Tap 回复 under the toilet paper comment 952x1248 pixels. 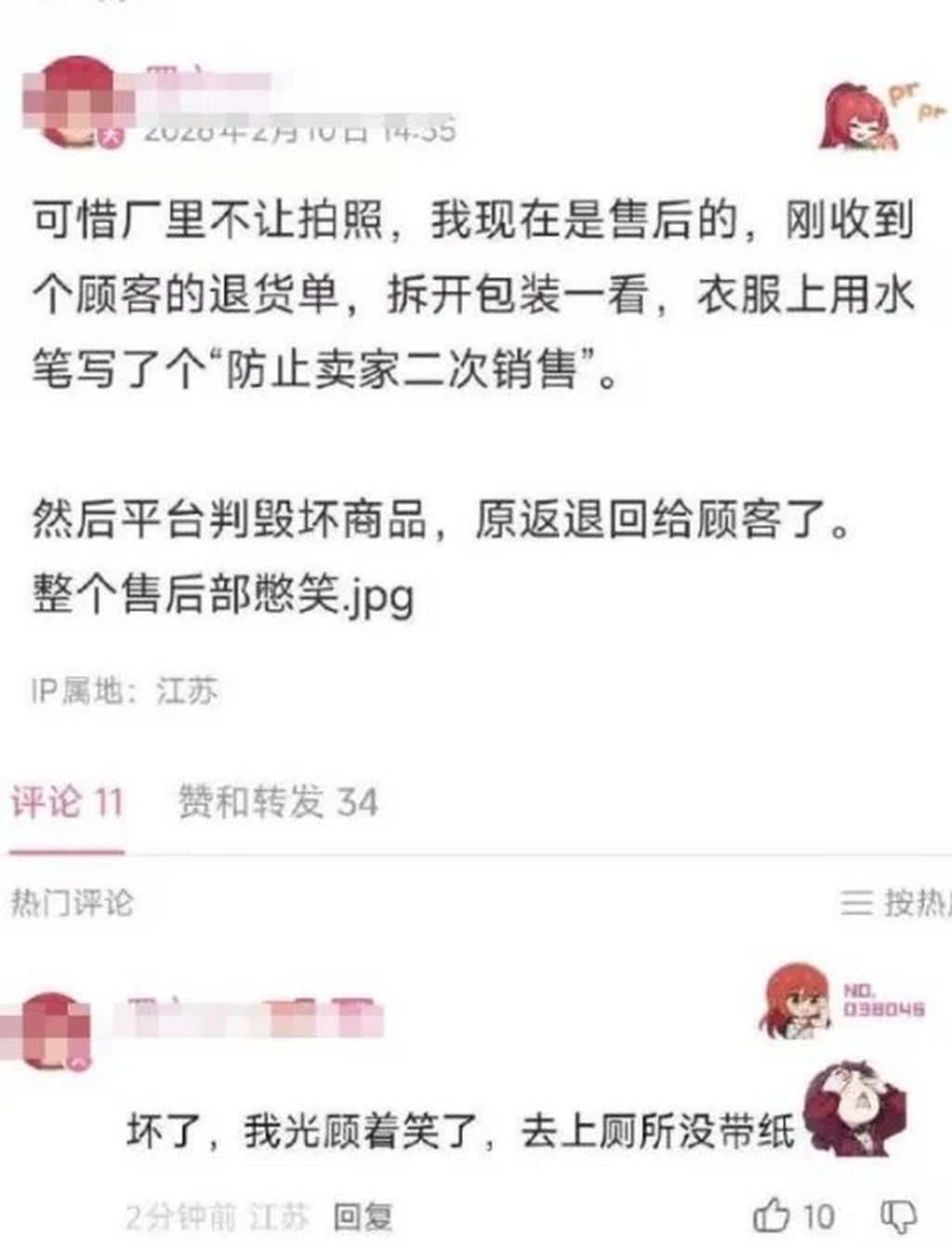click(364, 1216)
